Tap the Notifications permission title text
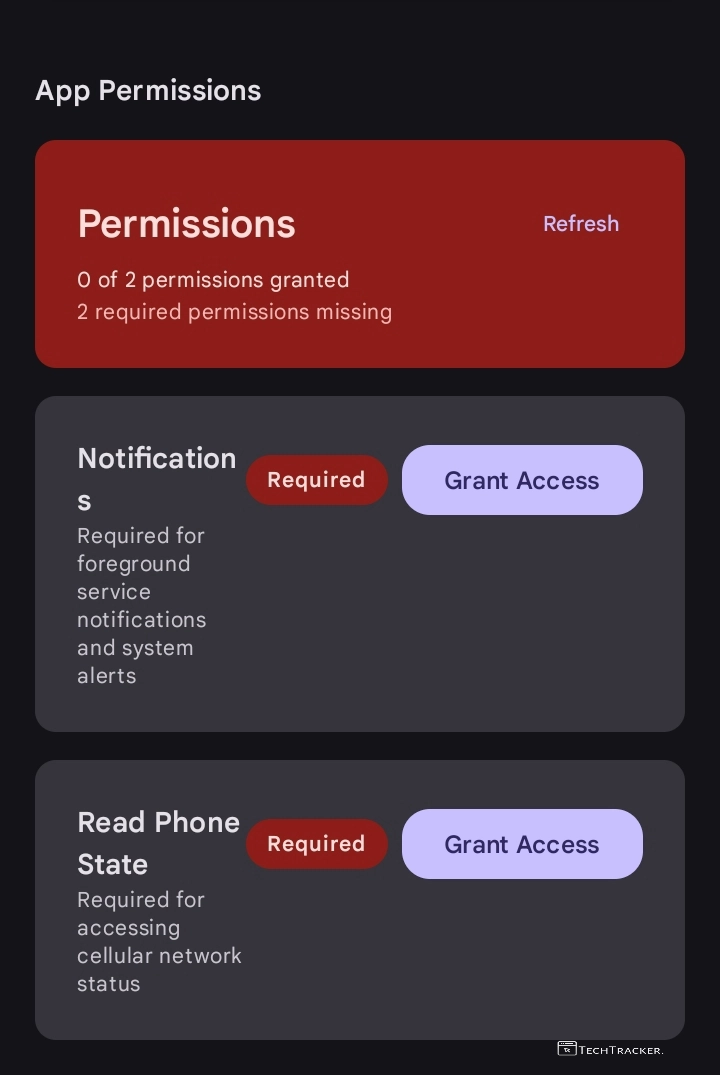Screen dimensions: 720x1075 pyautogui.click(x=156, y=478)
